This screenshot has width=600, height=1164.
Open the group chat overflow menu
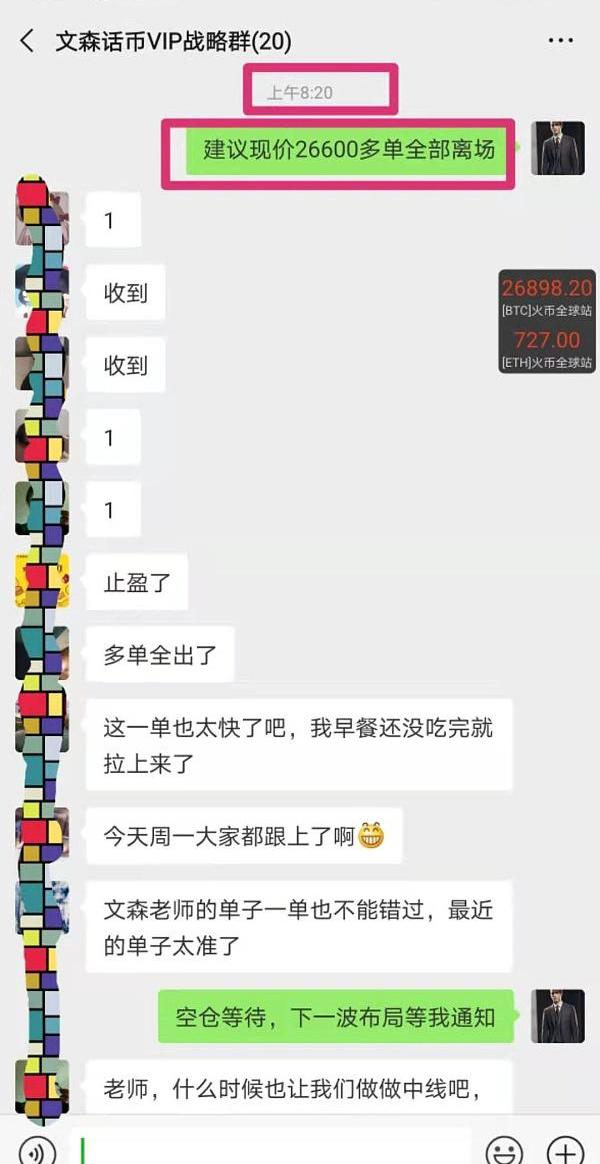click(561, 41)
